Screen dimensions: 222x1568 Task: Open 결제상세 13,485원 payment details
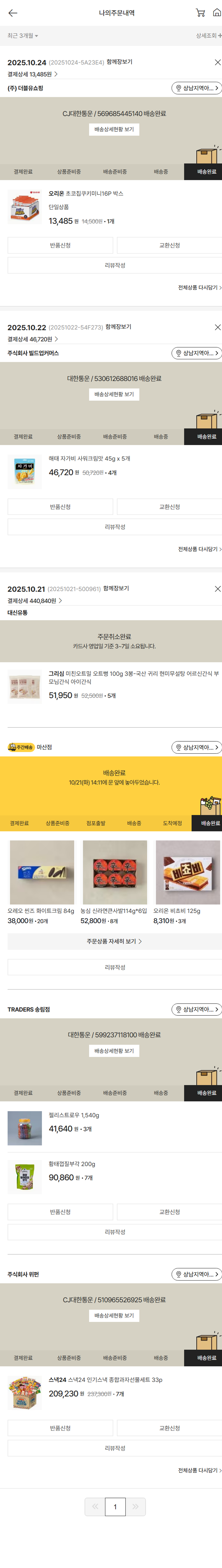pyautogui.click(x=32, y=74)
